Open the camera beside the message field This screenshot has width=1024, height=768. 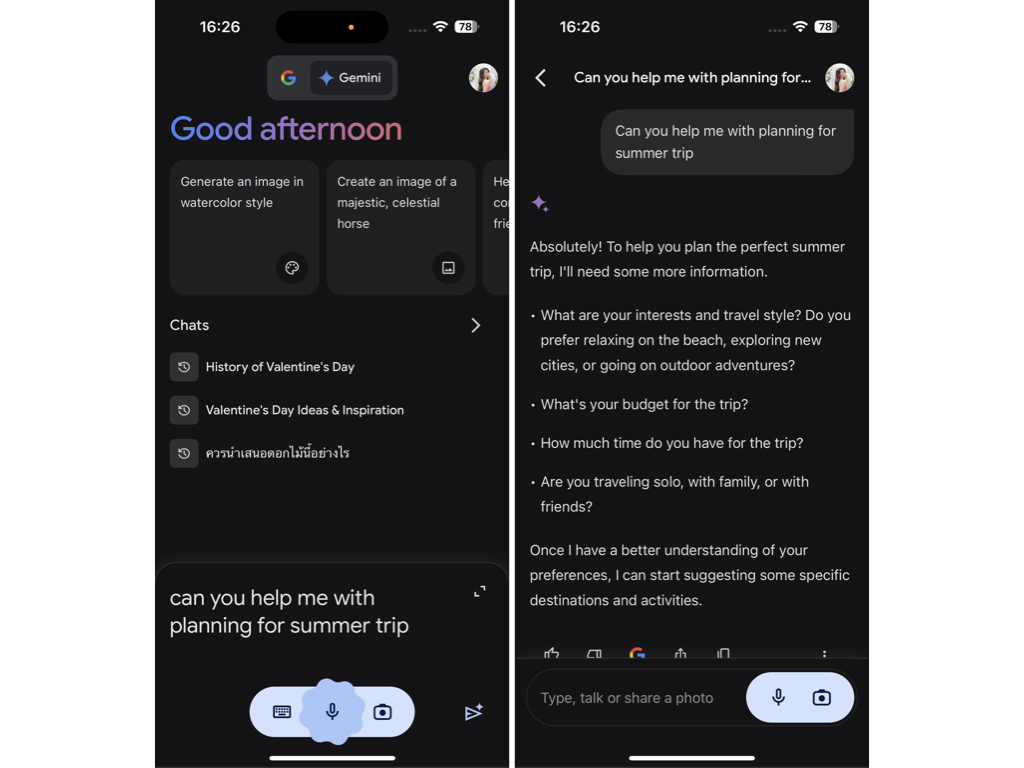pos(822,698)
